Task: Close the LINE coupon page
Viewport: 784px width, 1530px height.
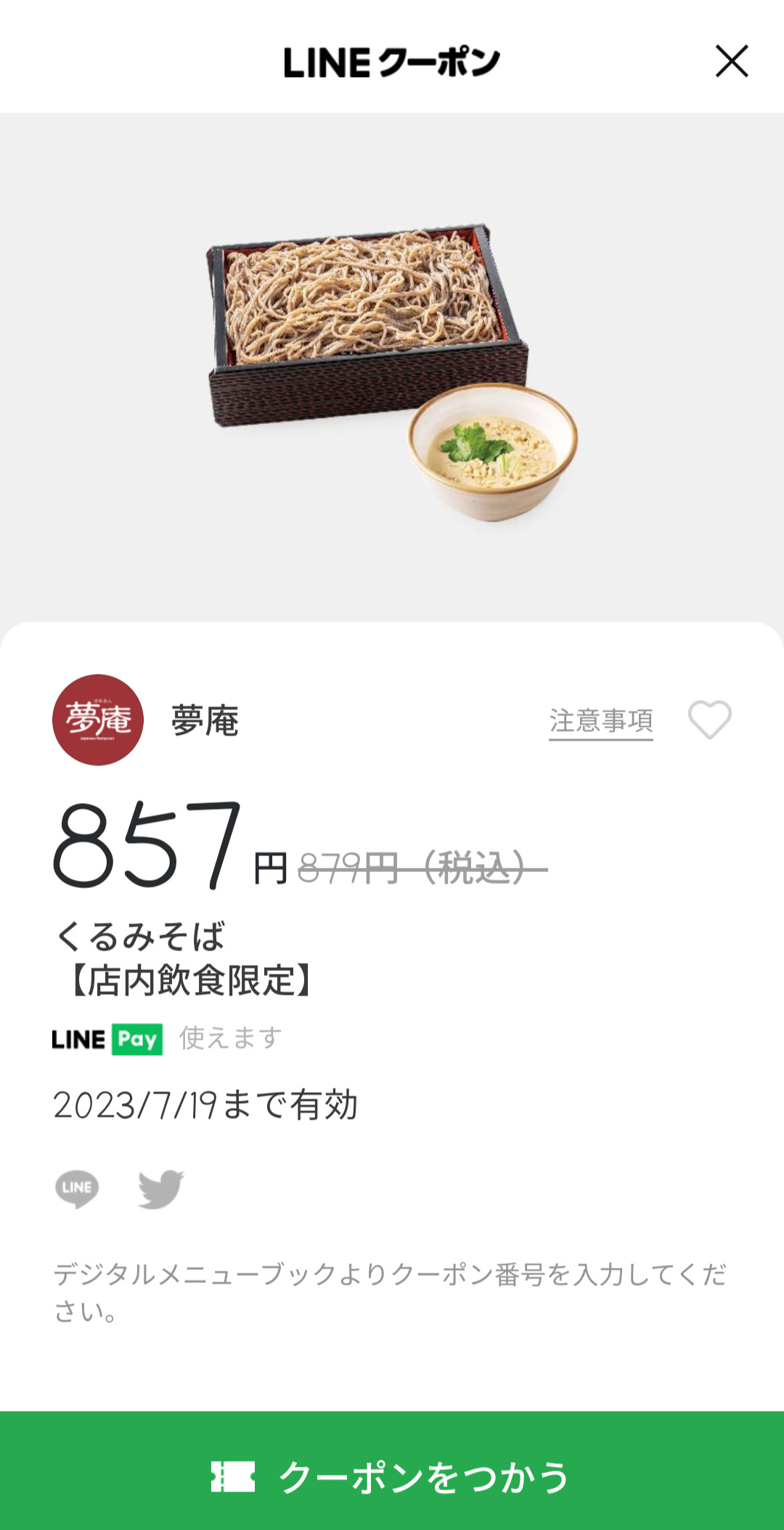Action: pos(732,61)
